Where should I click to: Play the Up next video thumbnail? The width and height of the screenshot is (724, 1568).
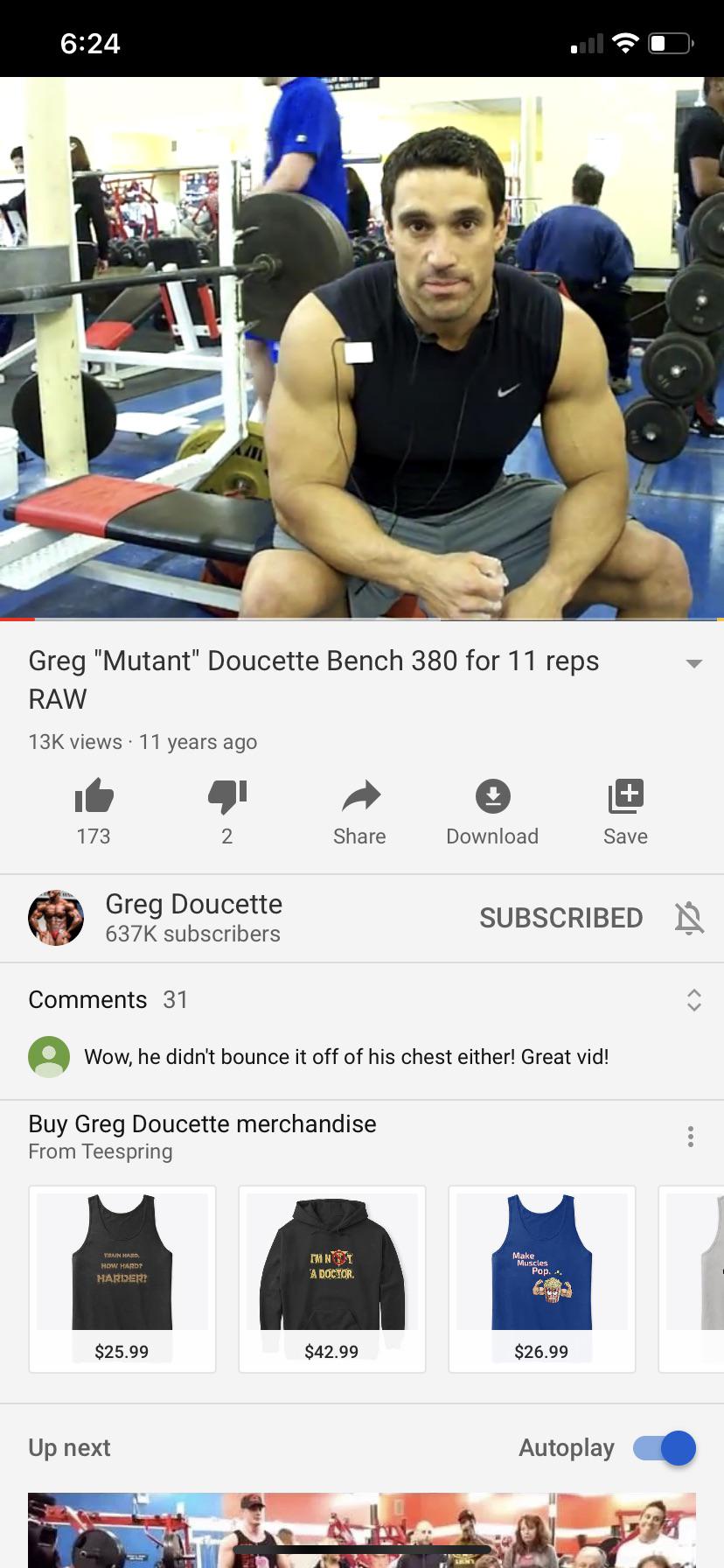click(362, 1529)
